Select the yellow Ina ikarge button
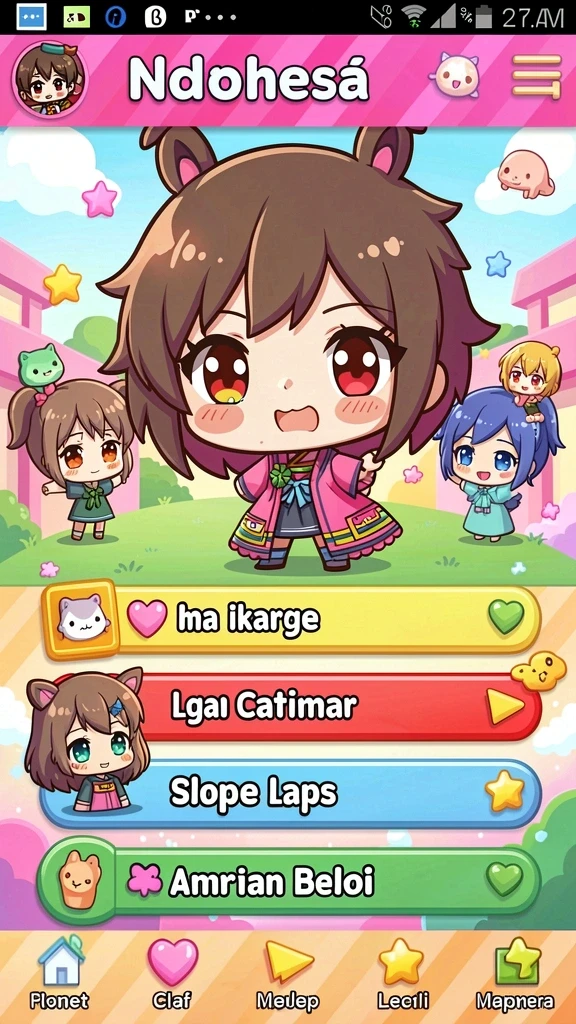The width and height of the screenshot is (576, 1024). [292, 618]
